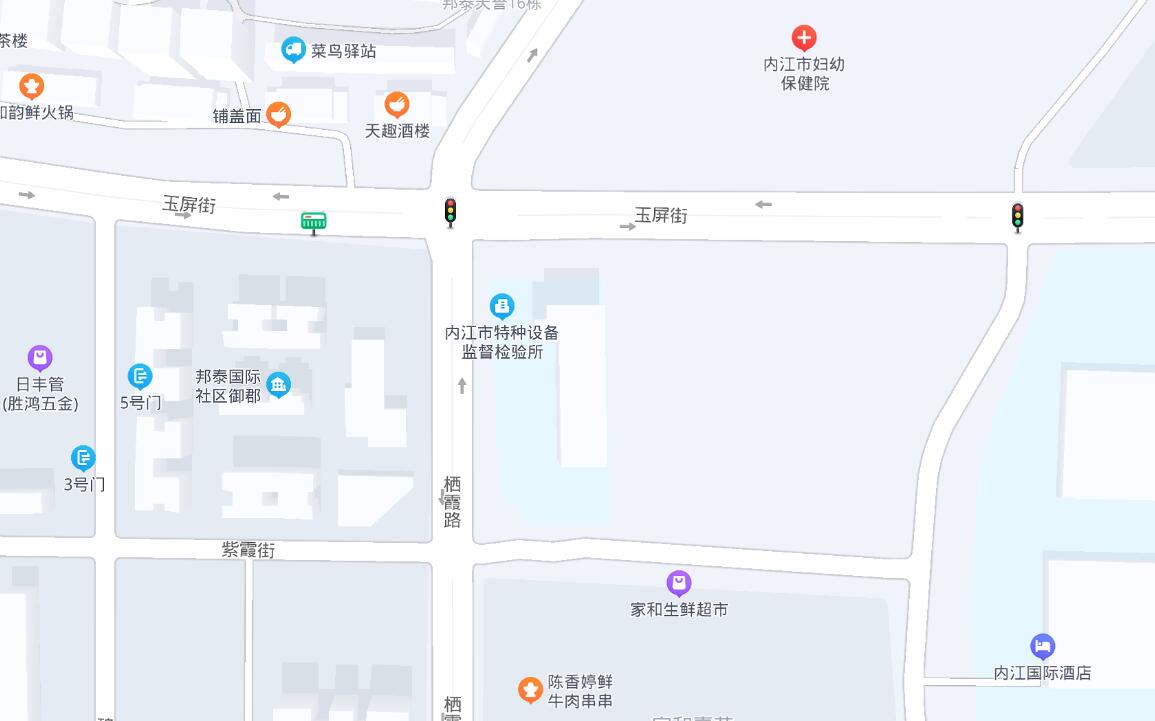Tap the 5号门 gate marker
Screen dimensions: 1155x721
tap(140, 377)
